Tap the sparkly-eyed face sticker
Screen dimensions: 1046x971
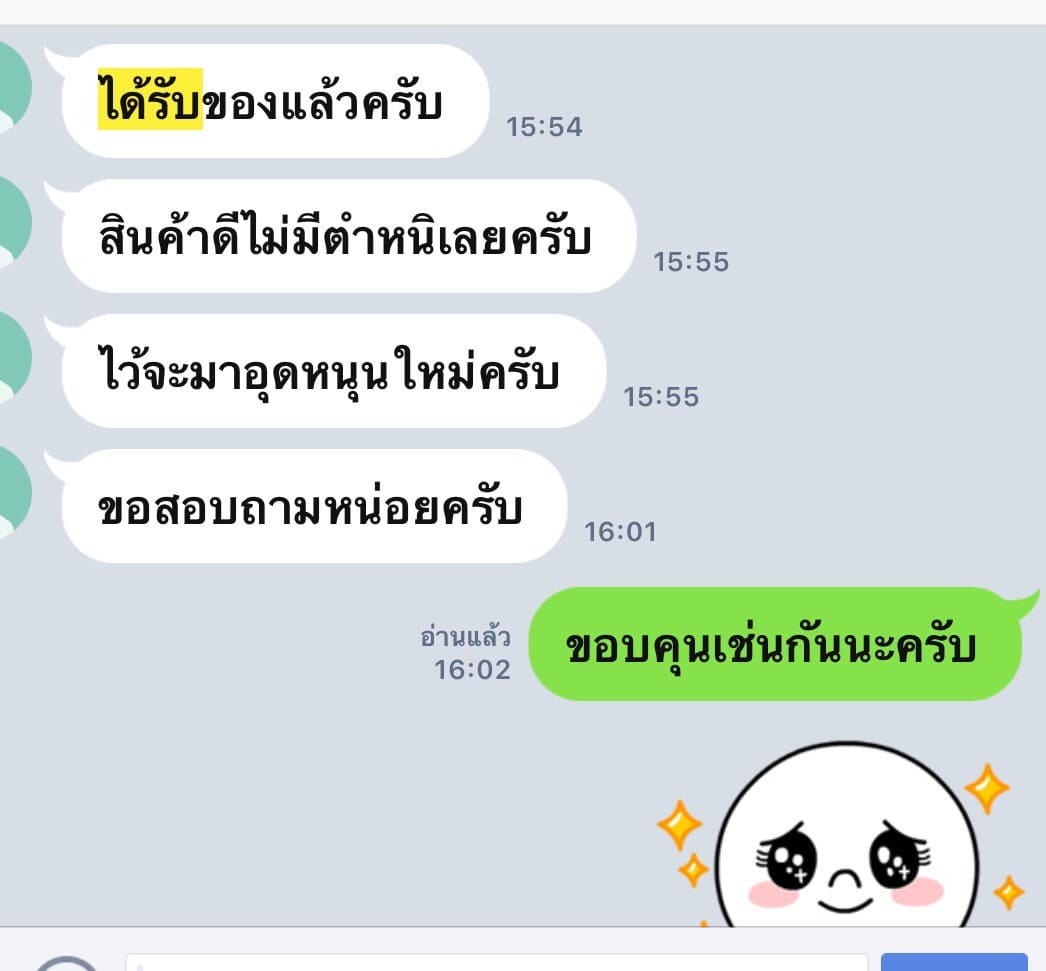pos(845,838)
